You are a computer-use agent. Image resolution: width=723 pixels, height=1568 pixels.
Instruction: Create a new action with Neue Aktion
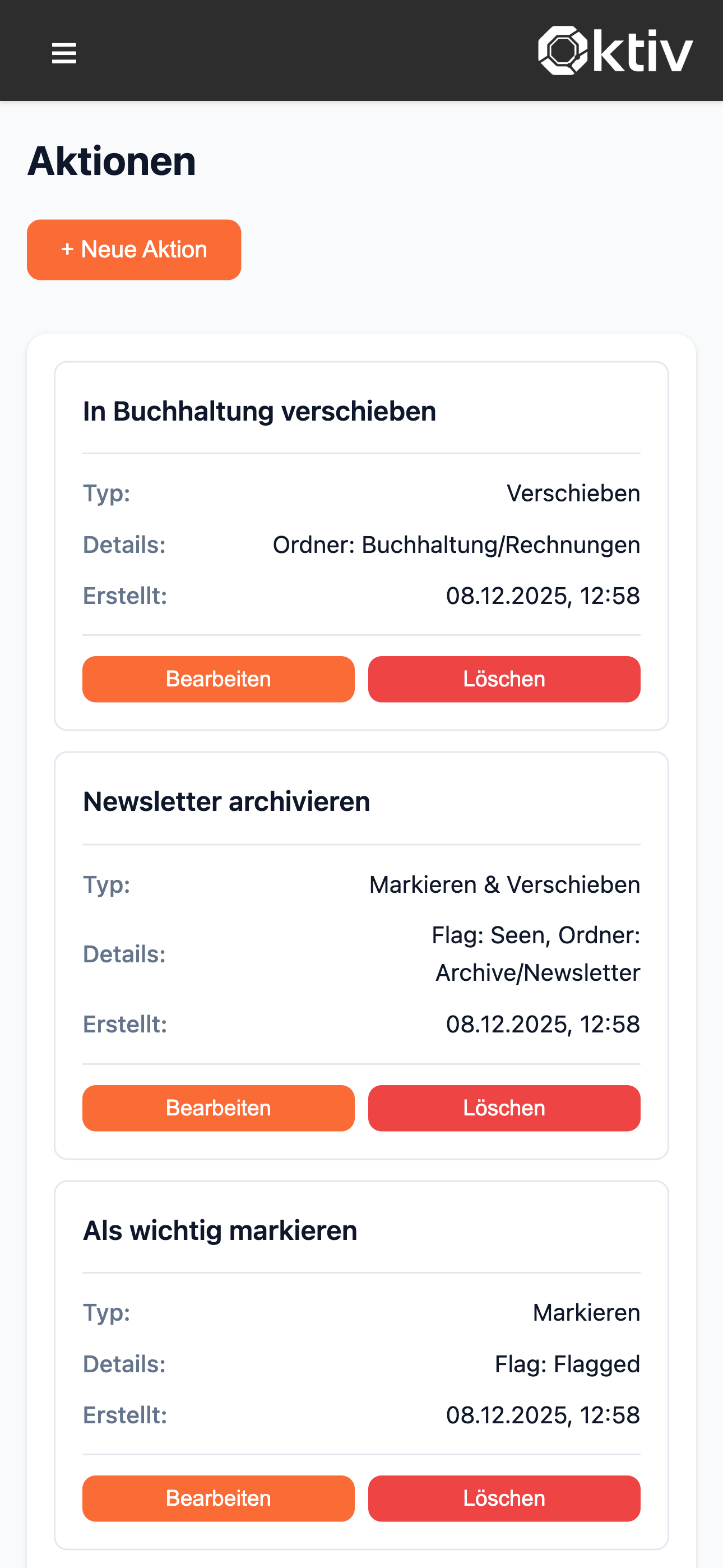pyautogui.click(x=133, y=249)
